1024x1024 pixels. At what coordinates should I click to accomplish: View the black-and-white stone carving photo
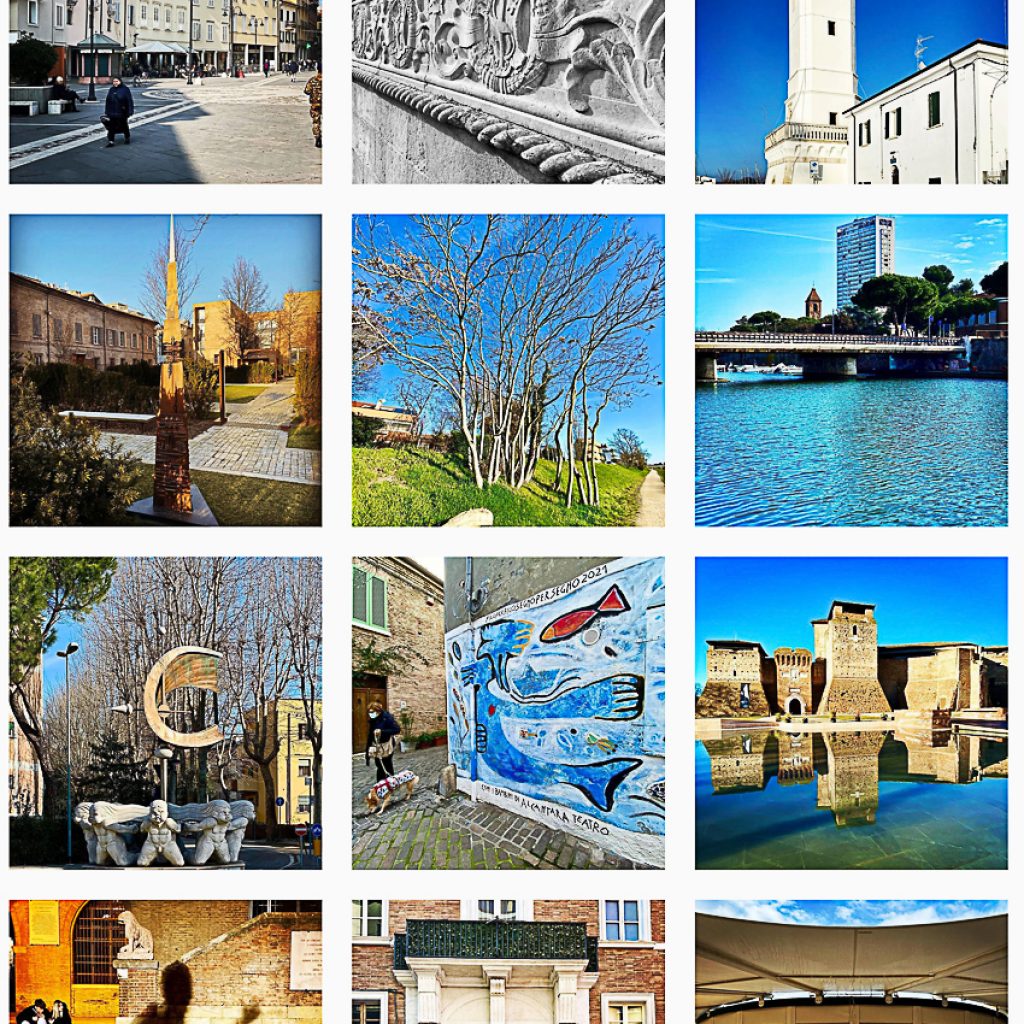coord(508,92)
